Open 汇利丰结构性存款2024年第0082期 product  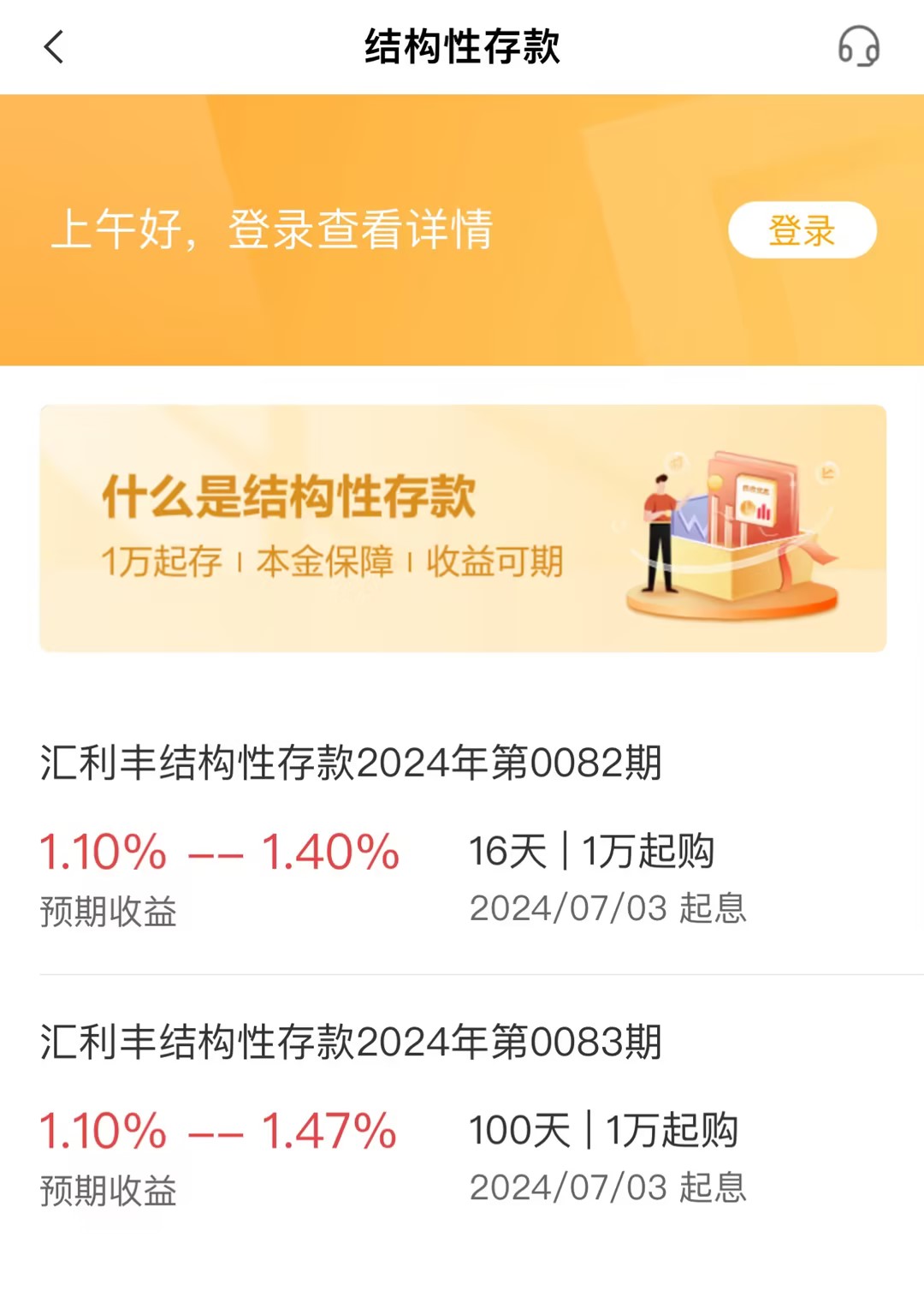(x=351, y=763)
